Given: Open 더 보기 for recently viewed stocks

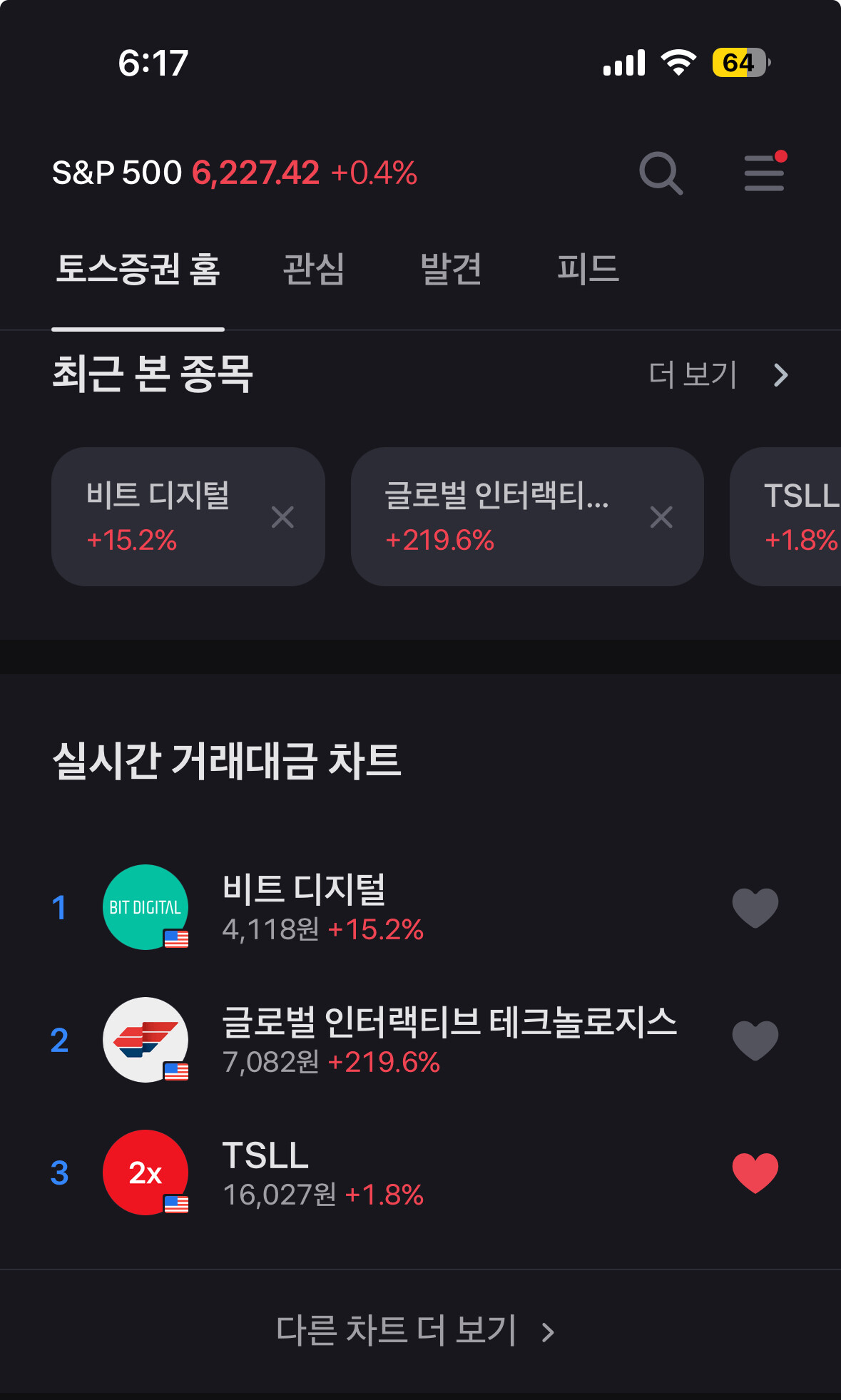Looking at the screenshot, I should point(717,374).
